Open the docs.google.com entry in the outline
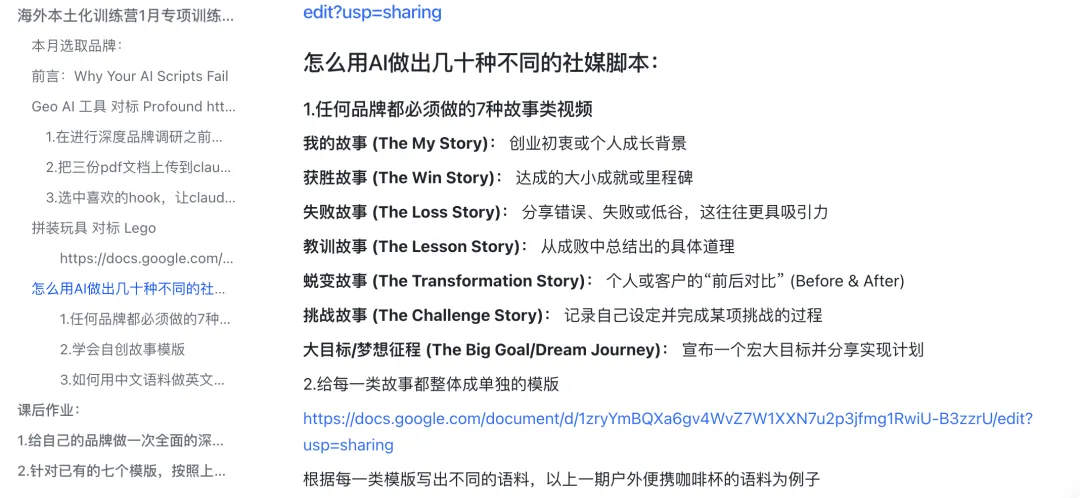This screenshot has height=498, width=1080. [x=146, y=258]
